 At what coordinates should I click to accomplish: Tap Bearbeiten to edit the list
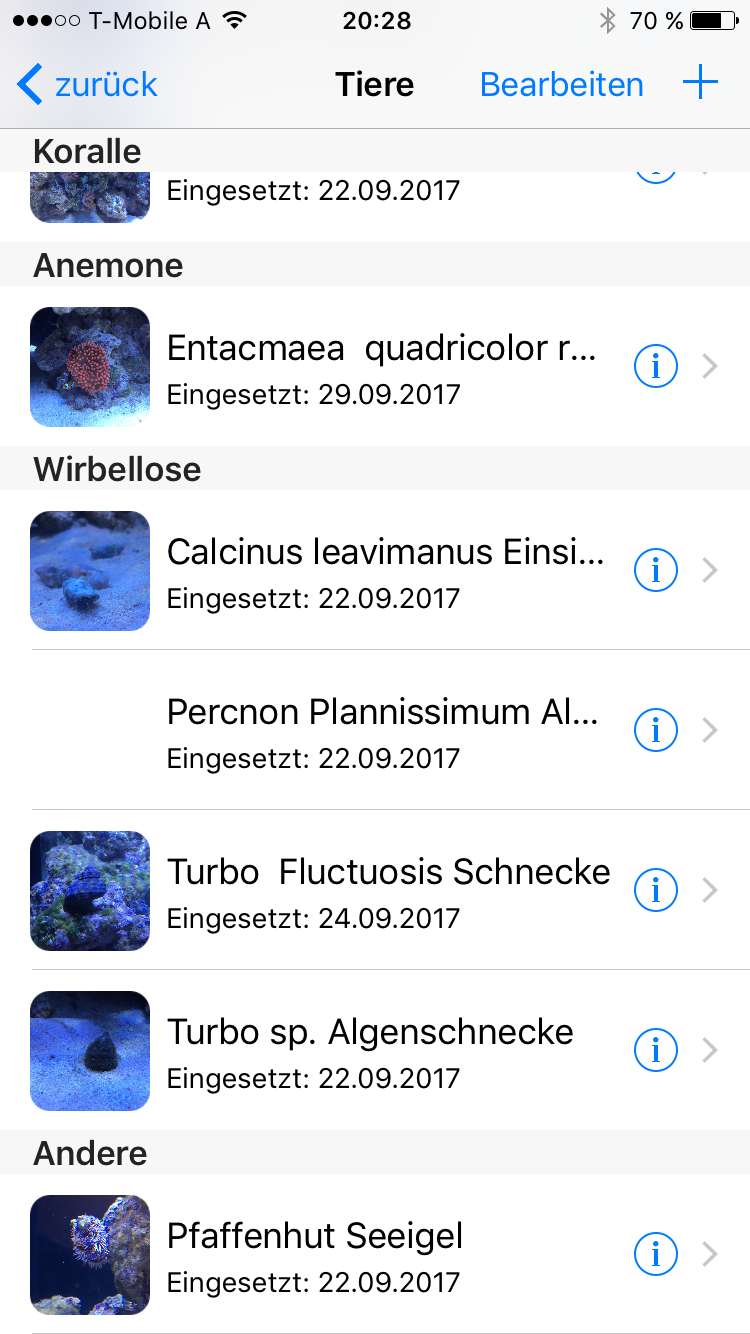(561, 85)
